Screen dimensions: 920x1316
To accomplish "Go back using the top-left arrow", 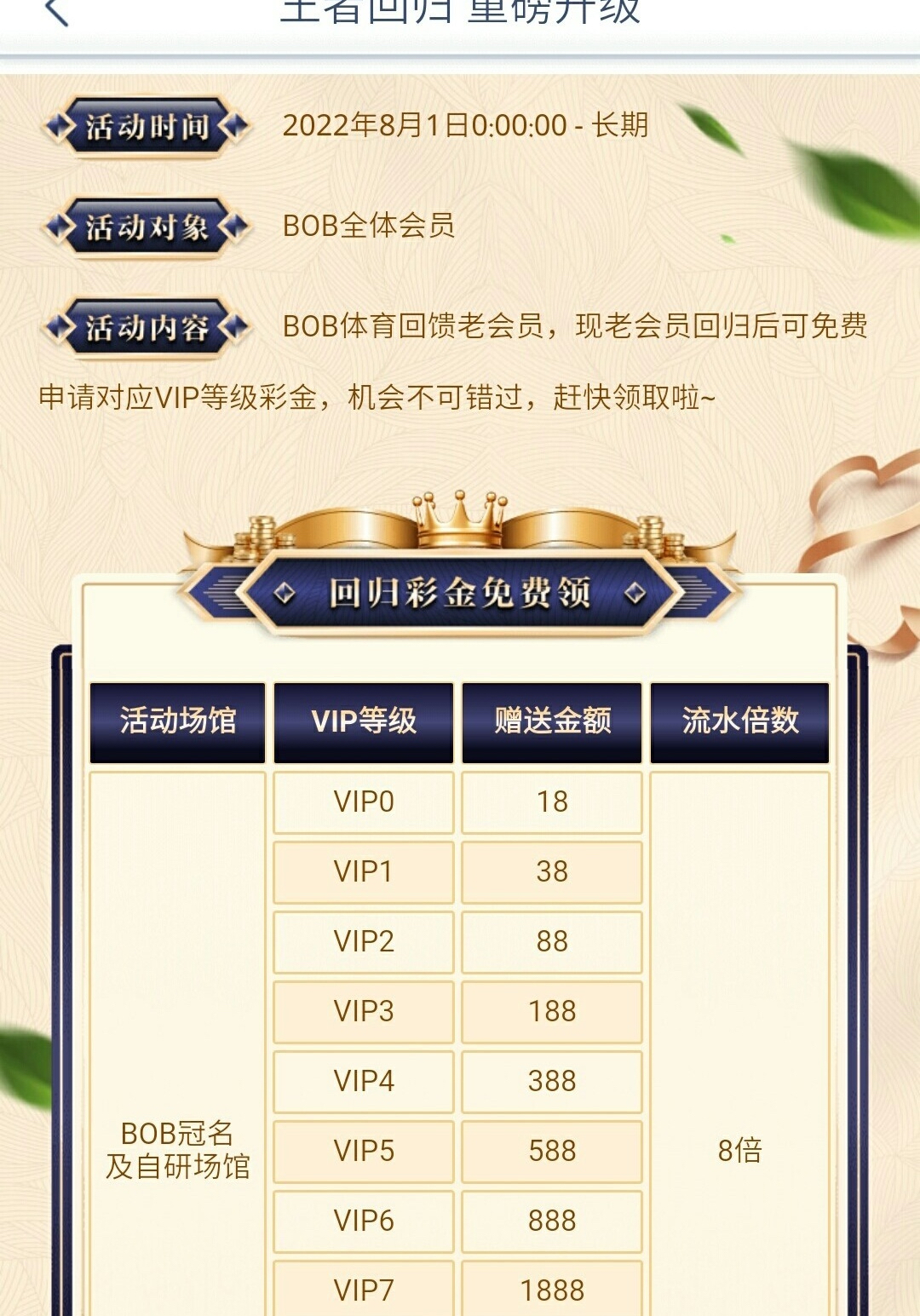I will (x=55, y=11).
